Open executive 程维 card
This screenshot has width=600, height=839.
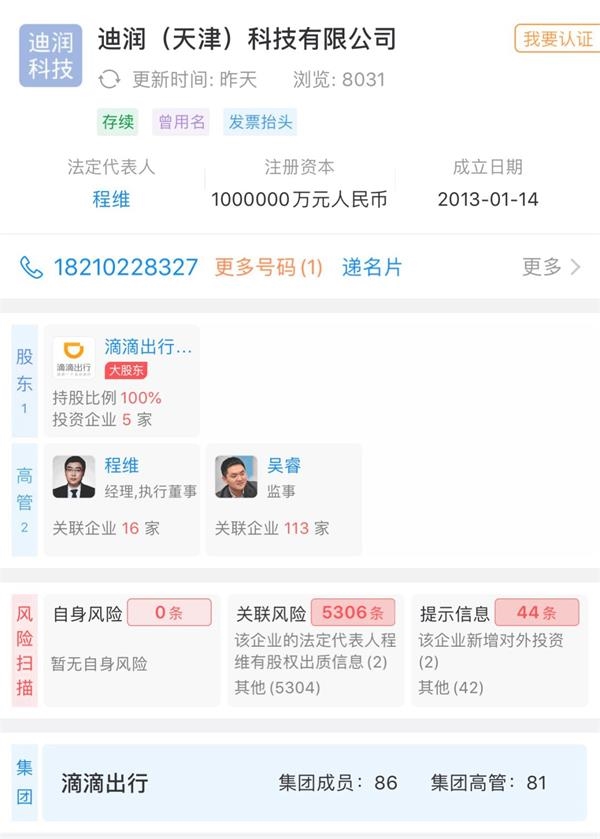pyautogui.click(x=122, y=497)
